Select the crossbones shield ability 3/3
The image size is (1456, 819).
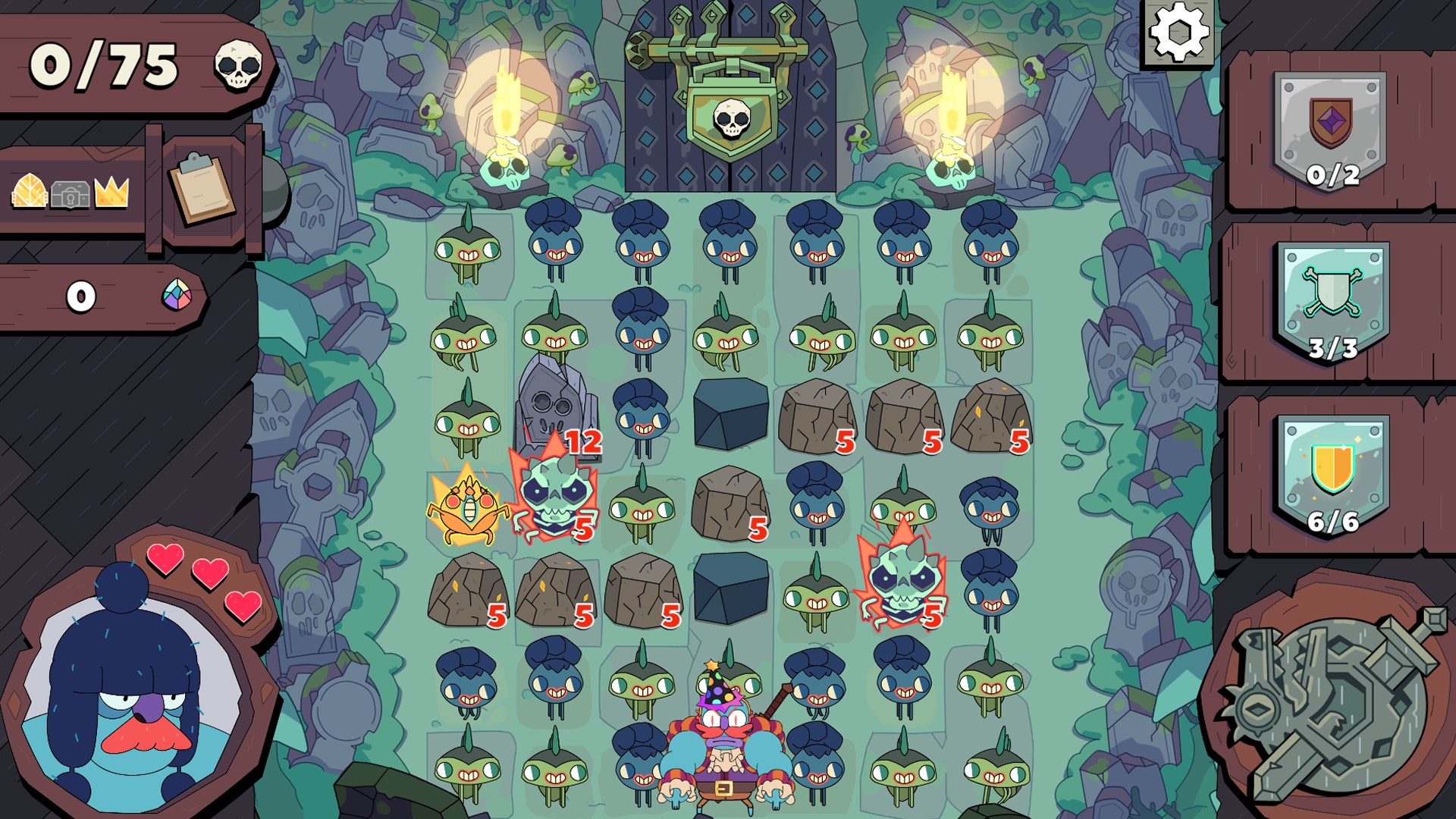[x=1332, y=301]
